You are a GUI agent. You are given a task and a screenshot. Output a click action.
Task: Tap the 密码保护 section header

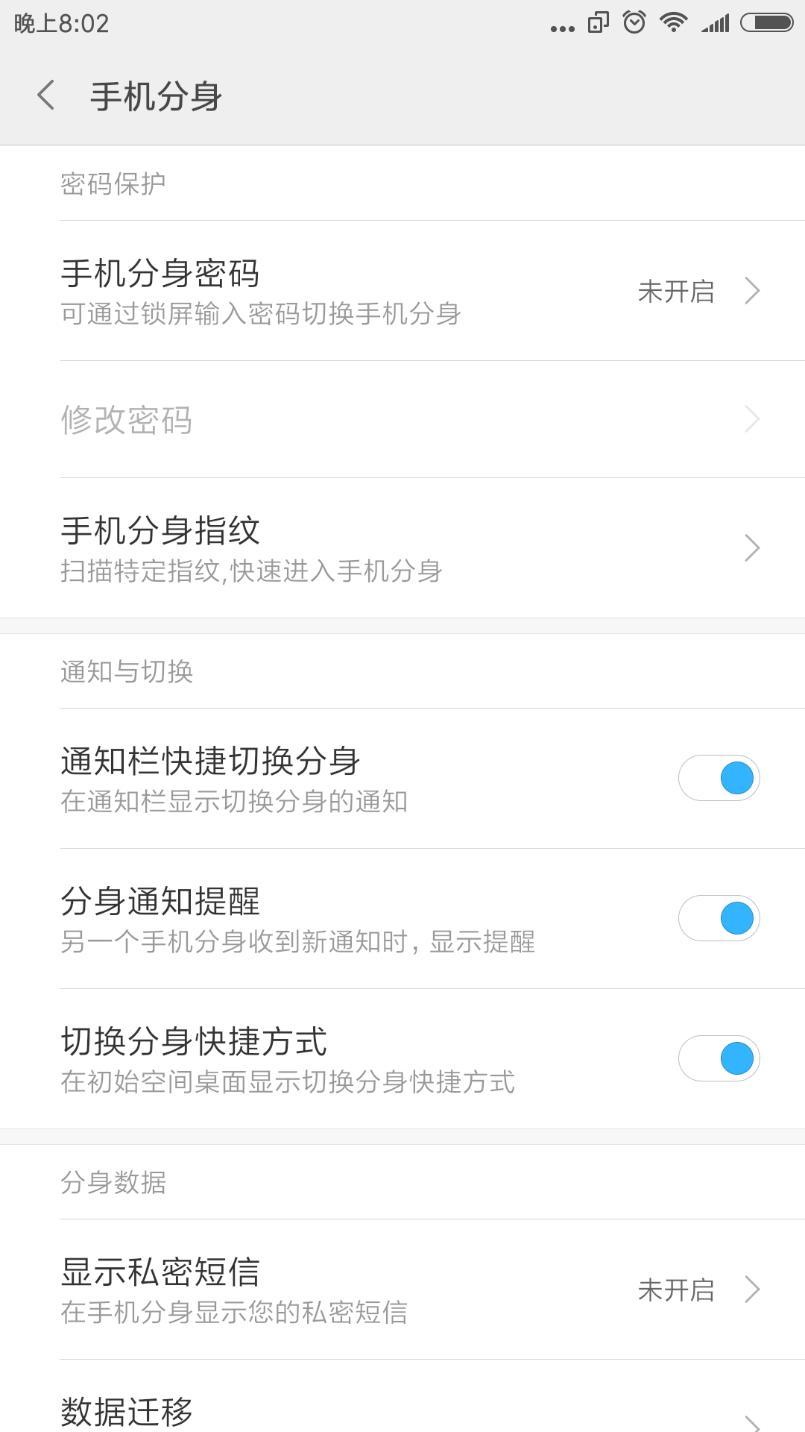114,182
